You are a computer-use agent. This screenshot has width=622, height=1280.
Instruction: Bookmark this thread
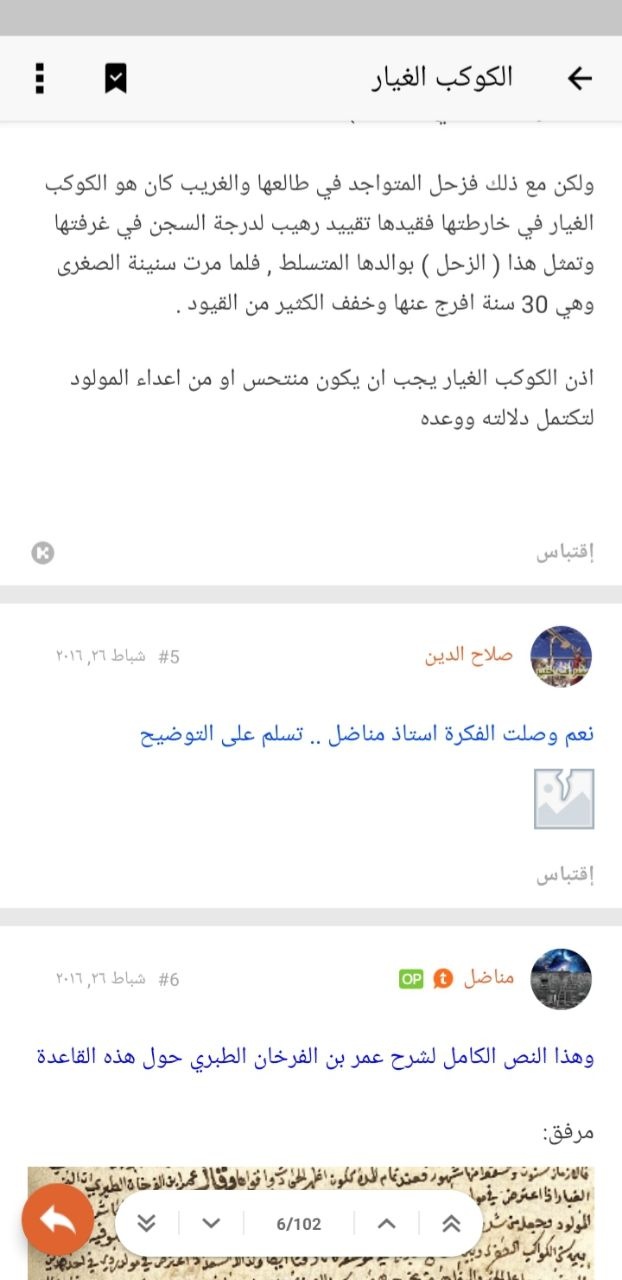[x=116, y=78]
